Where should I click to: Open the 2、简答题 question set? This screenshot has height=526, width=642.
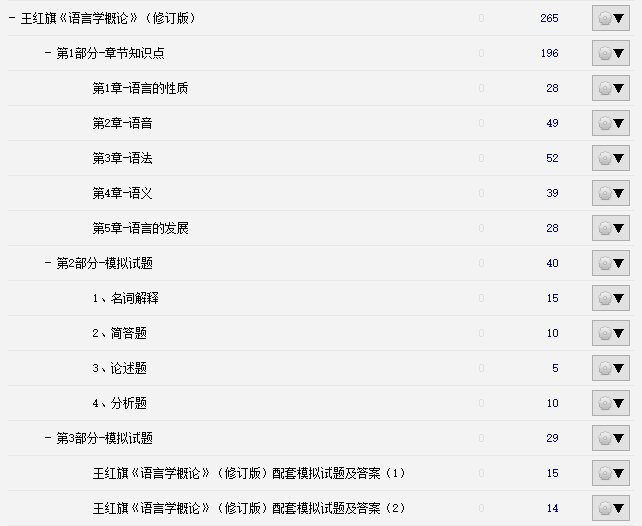point(120,333)
